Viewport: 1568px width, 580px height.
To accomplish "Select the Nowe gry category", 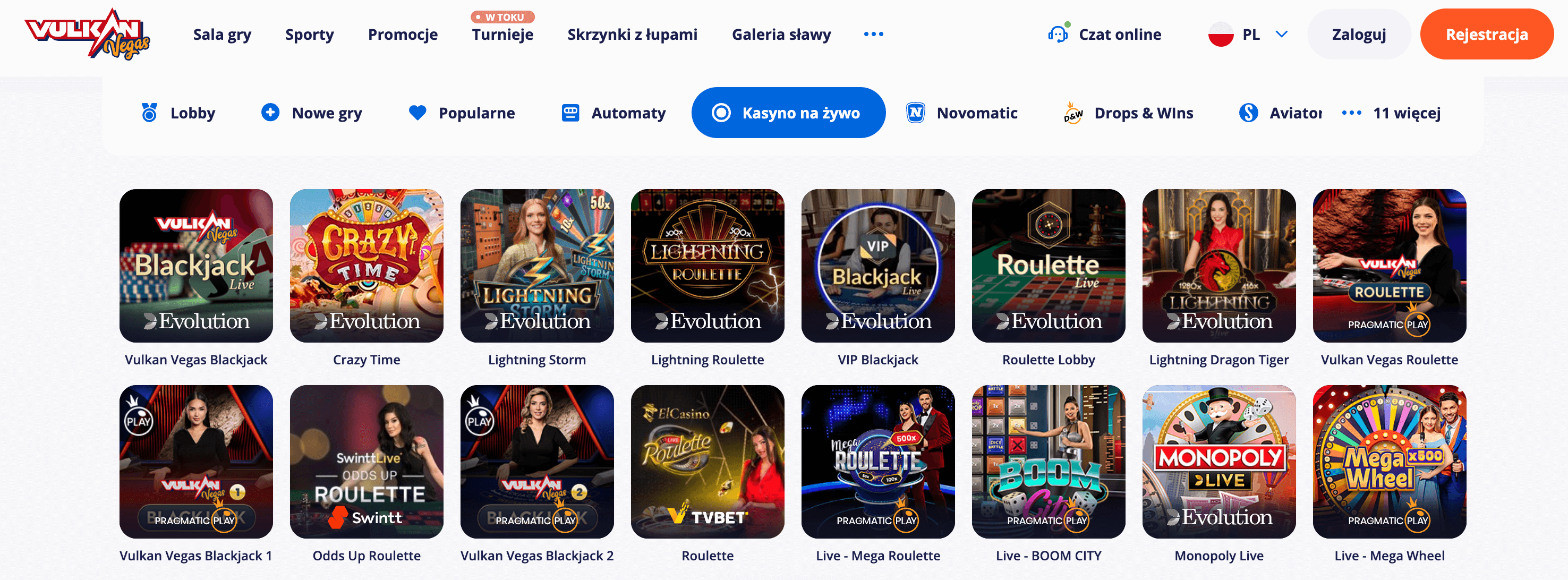I will [x=312, y=113].
